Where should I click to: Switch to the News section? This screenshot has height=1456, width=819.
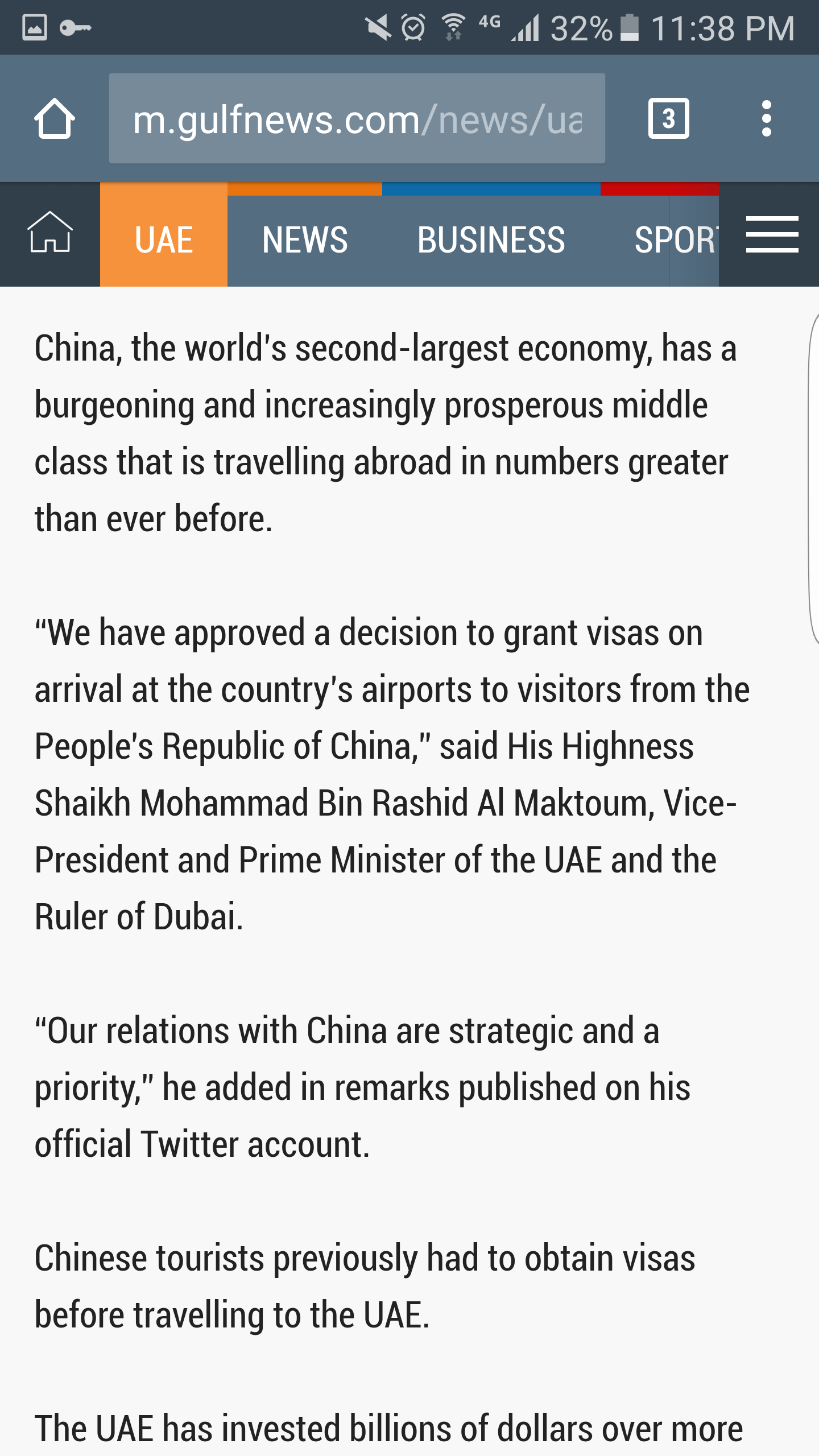[305, 239]
